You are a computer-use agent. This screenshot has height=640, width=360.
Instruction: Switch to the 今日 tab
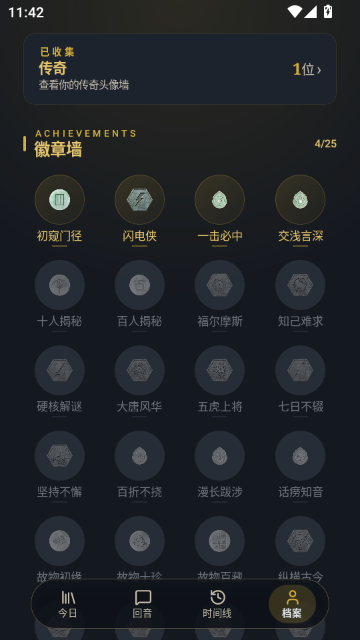pyautogui.click(x=68, y=604)
